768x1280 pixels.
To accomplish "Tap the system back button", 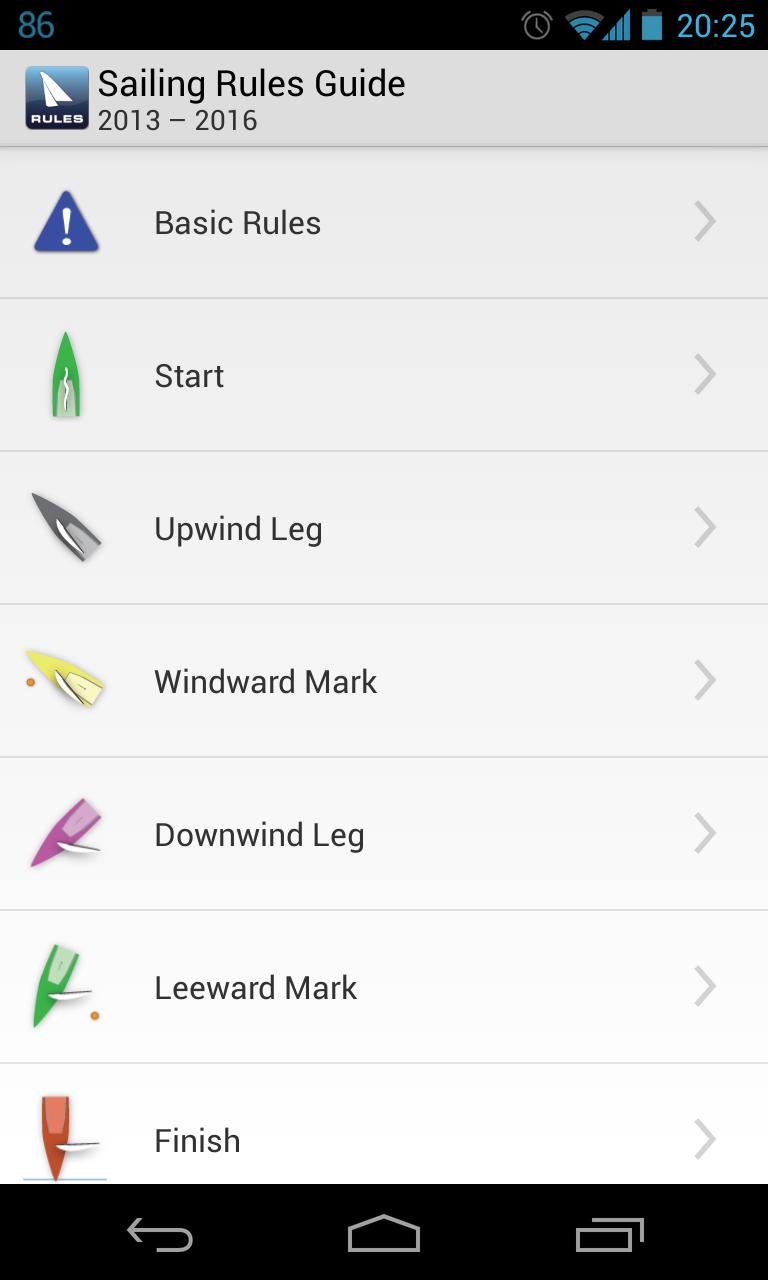I will point(160,1236).
